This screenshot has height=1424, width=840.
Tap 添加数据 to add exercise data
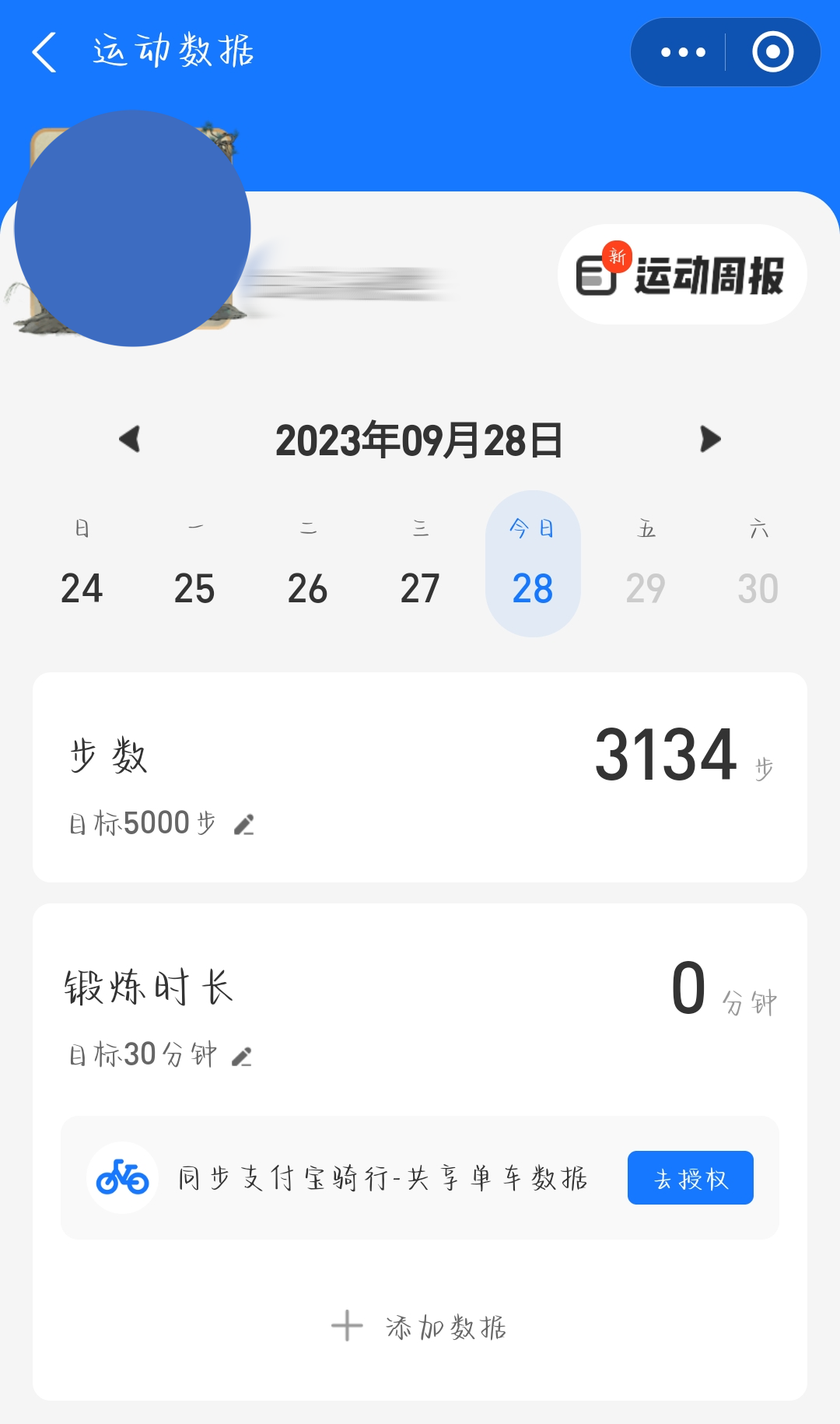point(420,1327)
